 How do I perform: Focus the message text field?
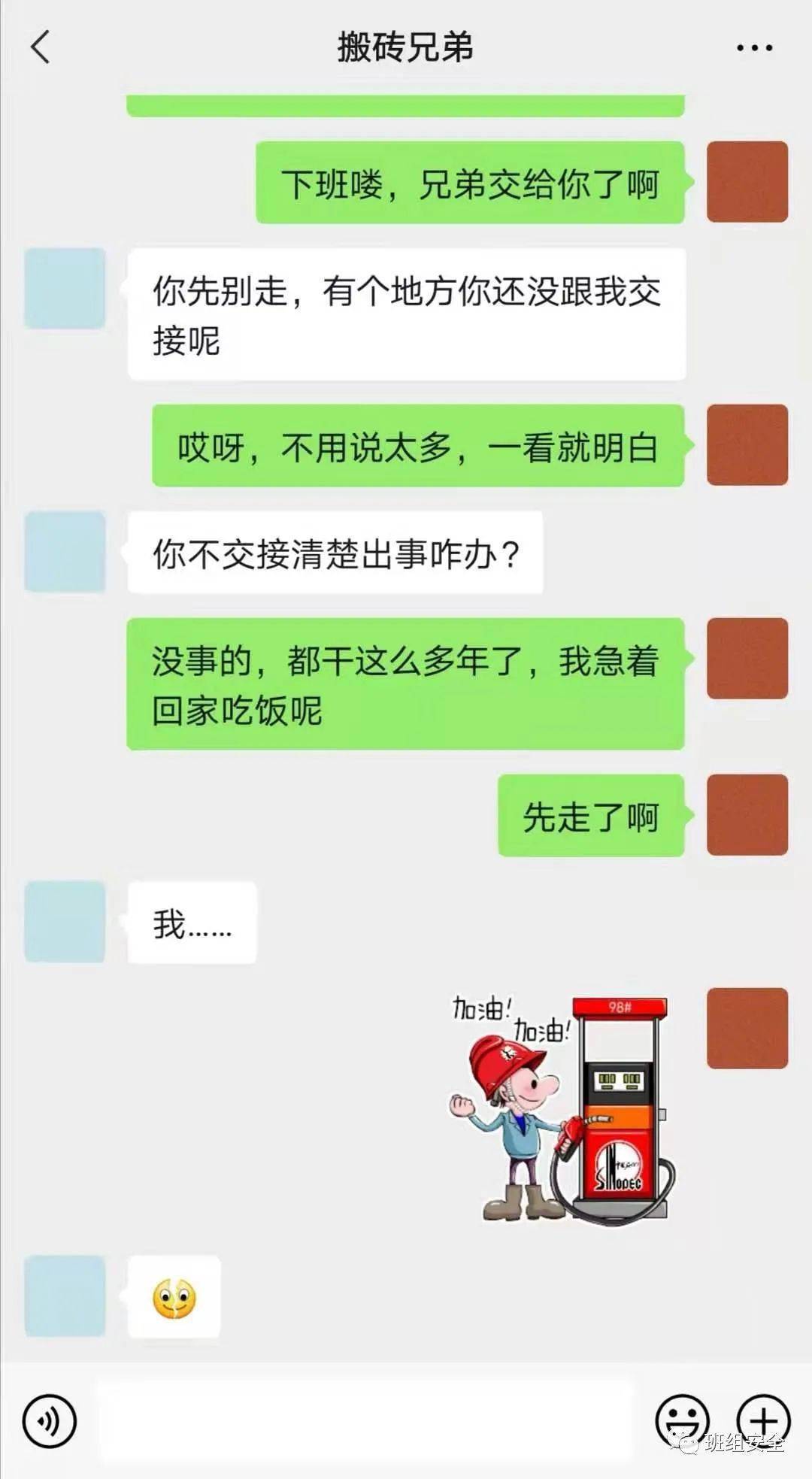[365, 1421]
